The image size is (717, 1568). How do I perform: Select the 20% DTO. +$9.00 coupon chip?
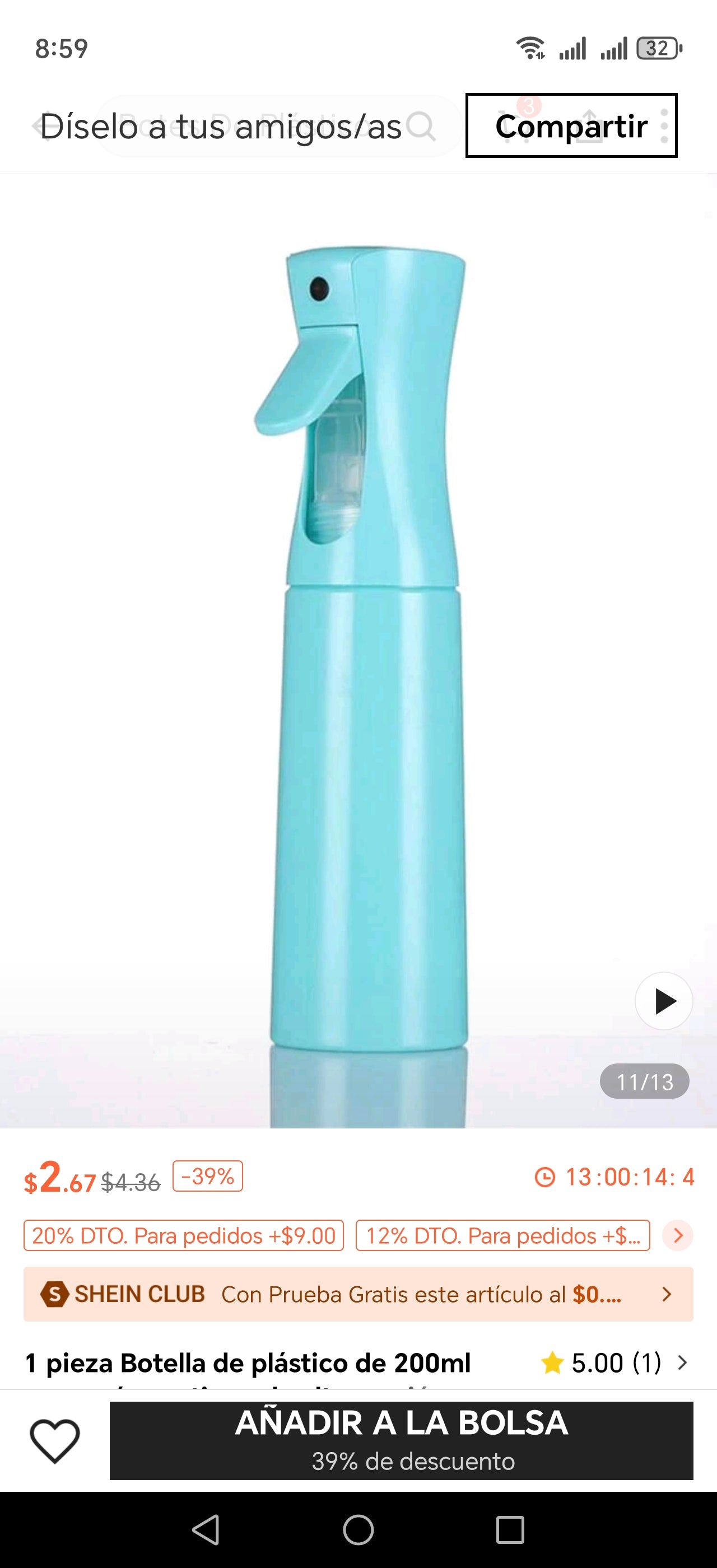[x=183, y=1236]
